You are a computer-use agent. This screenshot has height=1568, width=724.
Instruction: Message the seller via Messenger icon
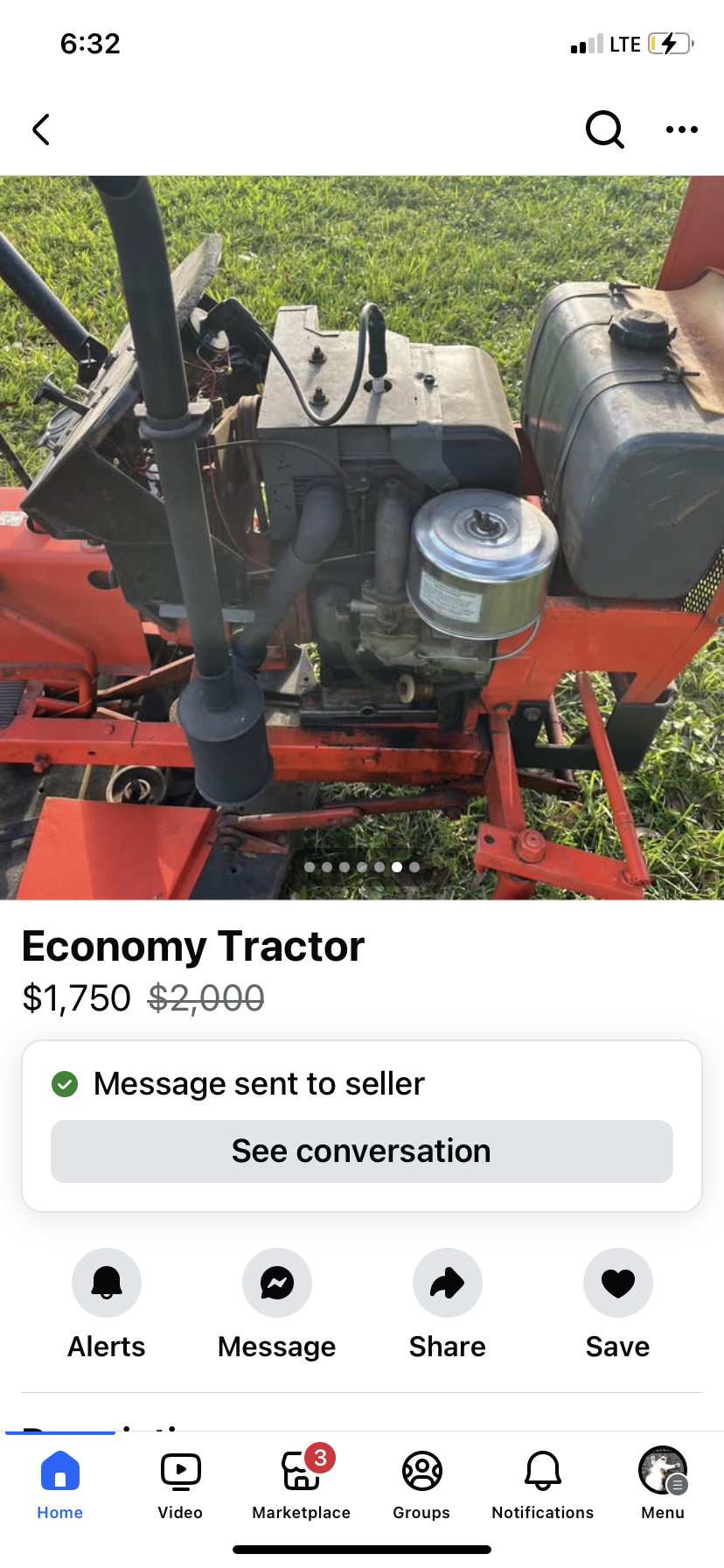click(x=277, y=1283)
